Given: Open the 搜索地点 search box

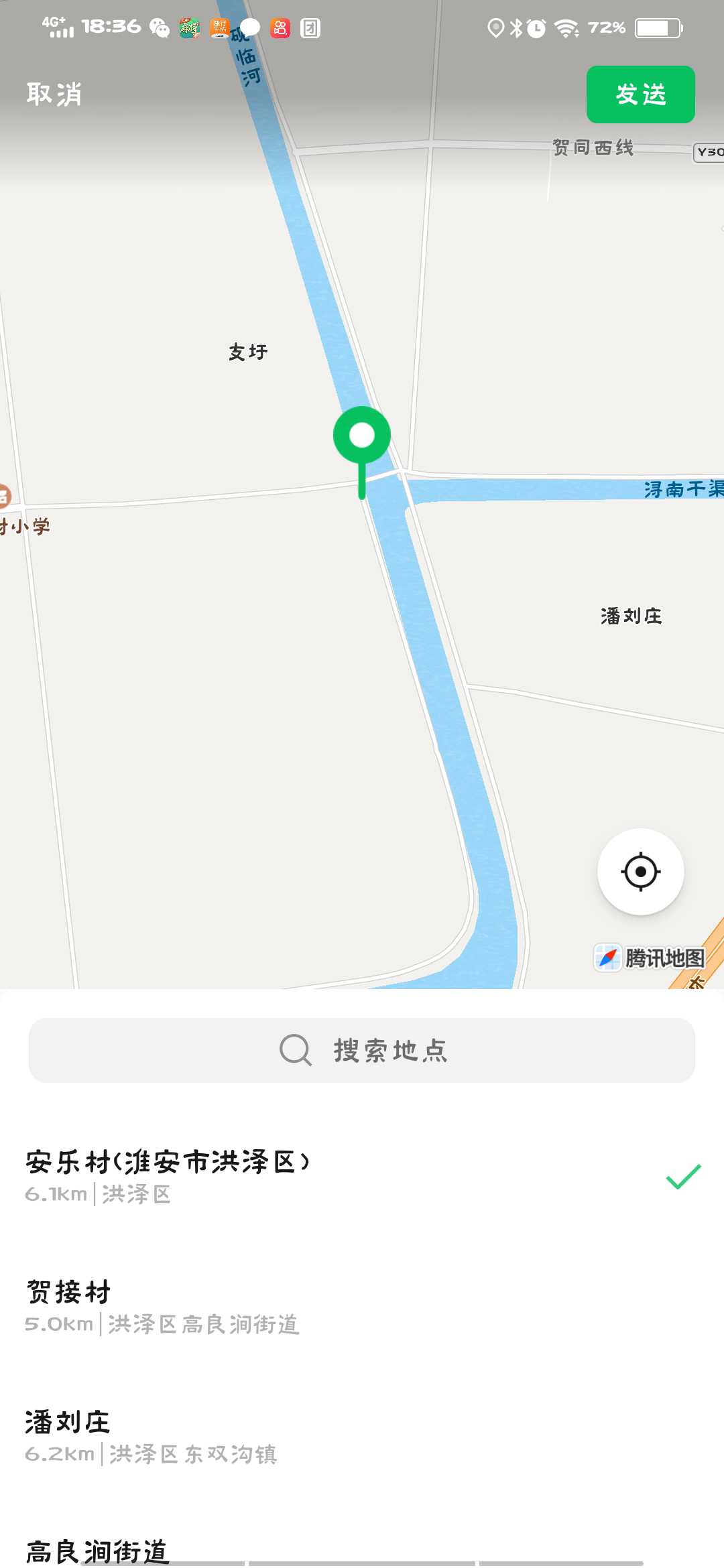Looking at the screenshot, I should coord(362,1050).
